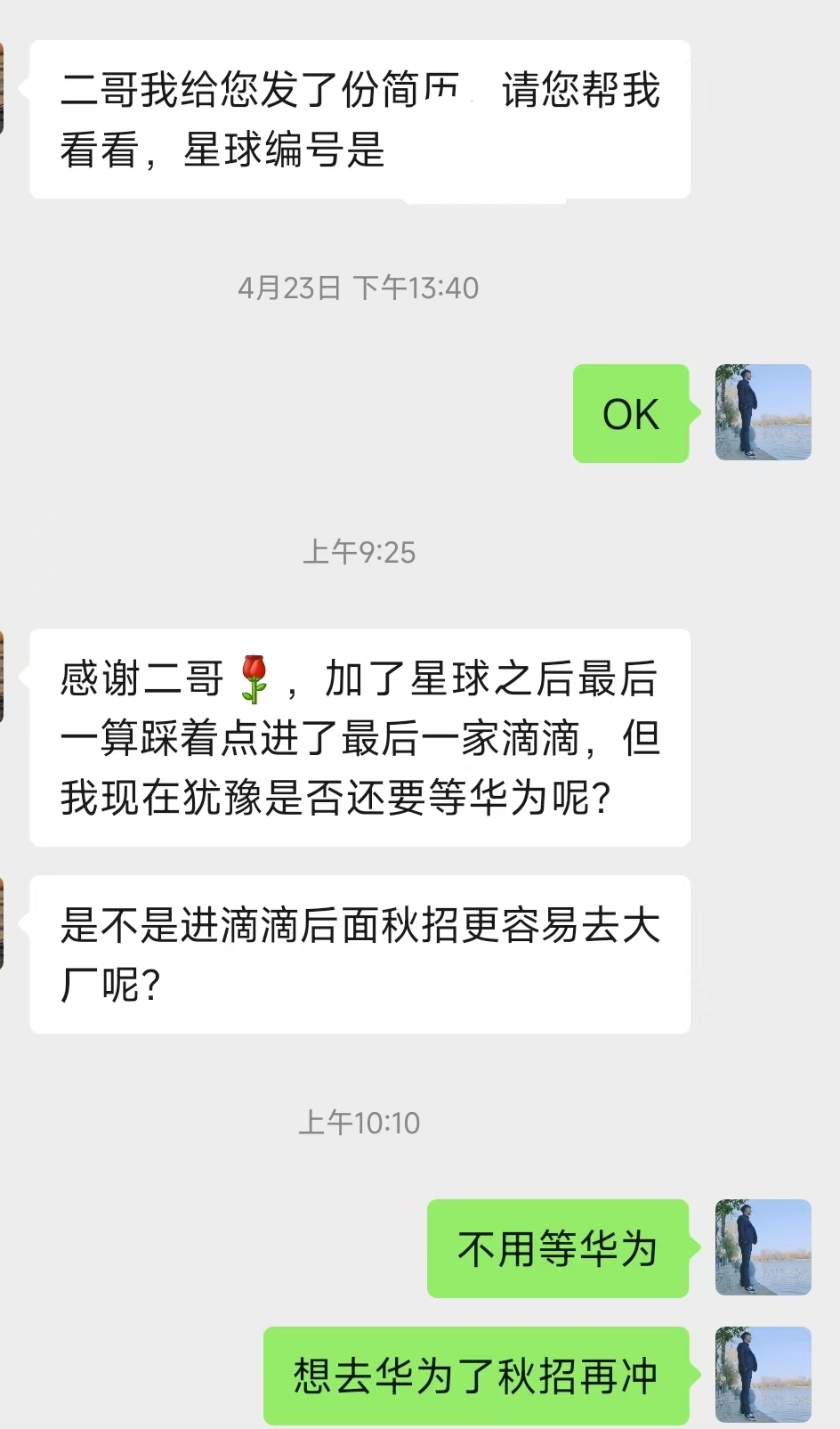Select the phrase 星球编号是 in the first message

[282, 150]
